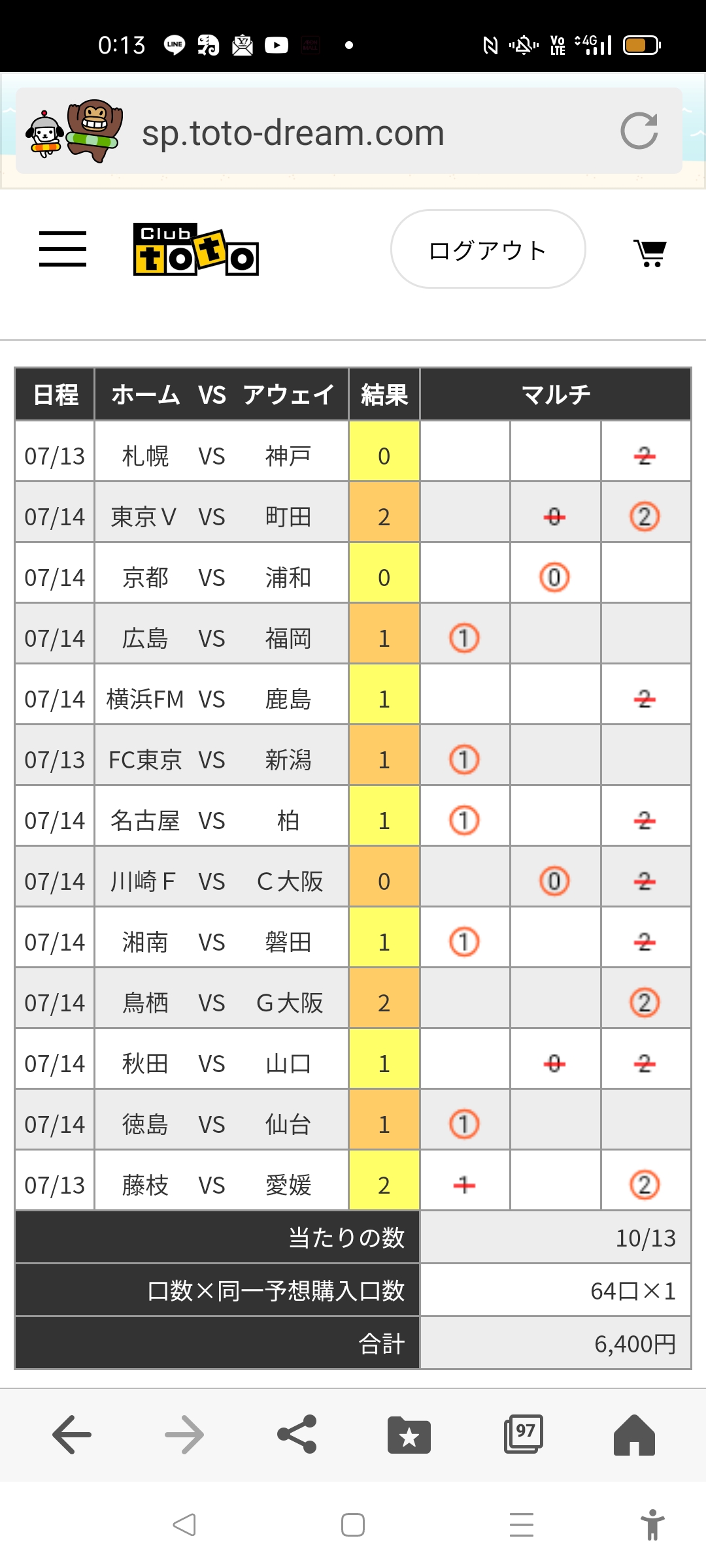Go to the browser home page

pyautogui.click(x=634, y=1435)
